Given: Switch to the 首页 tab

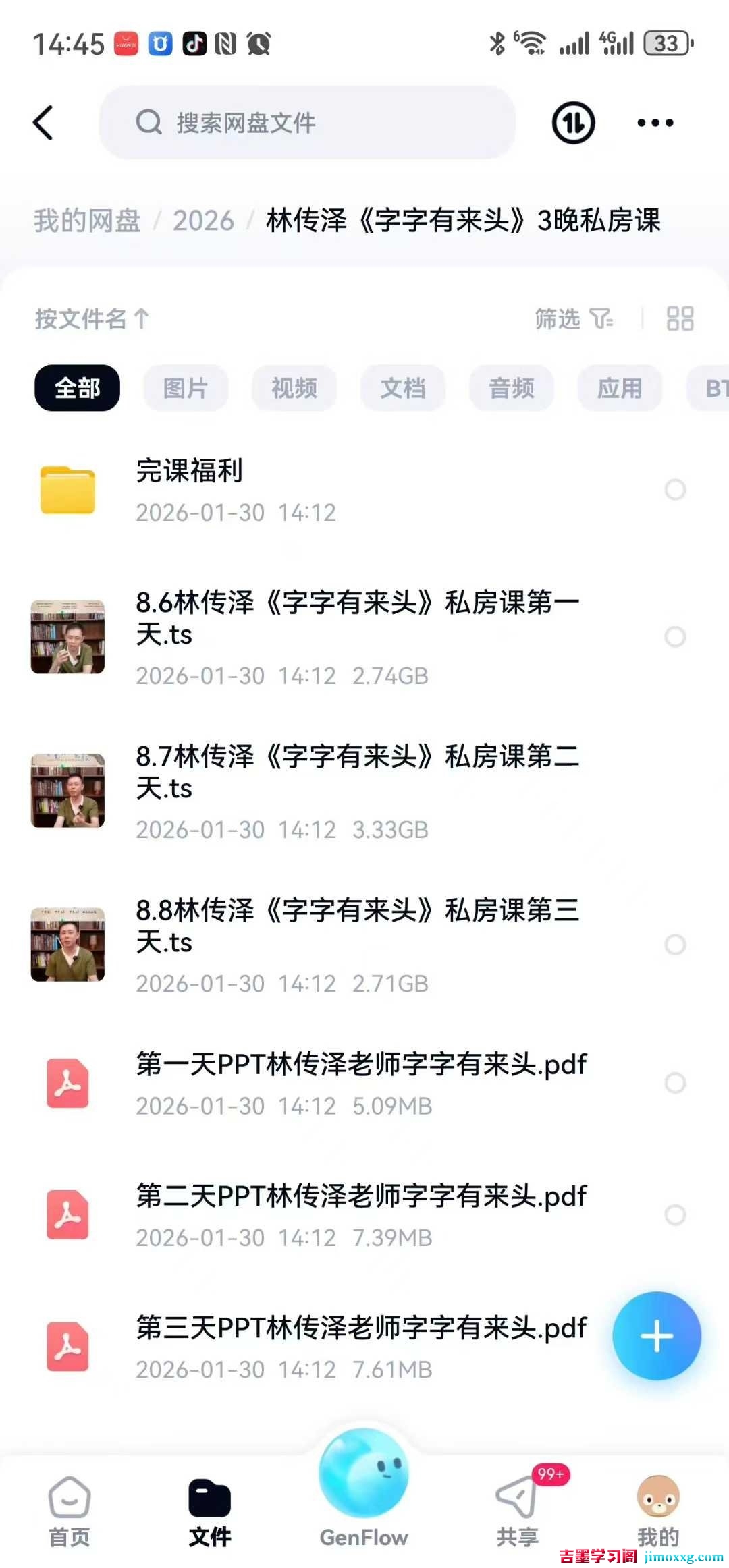Looking at the screenshot, I should click(x=69, y=1511).
